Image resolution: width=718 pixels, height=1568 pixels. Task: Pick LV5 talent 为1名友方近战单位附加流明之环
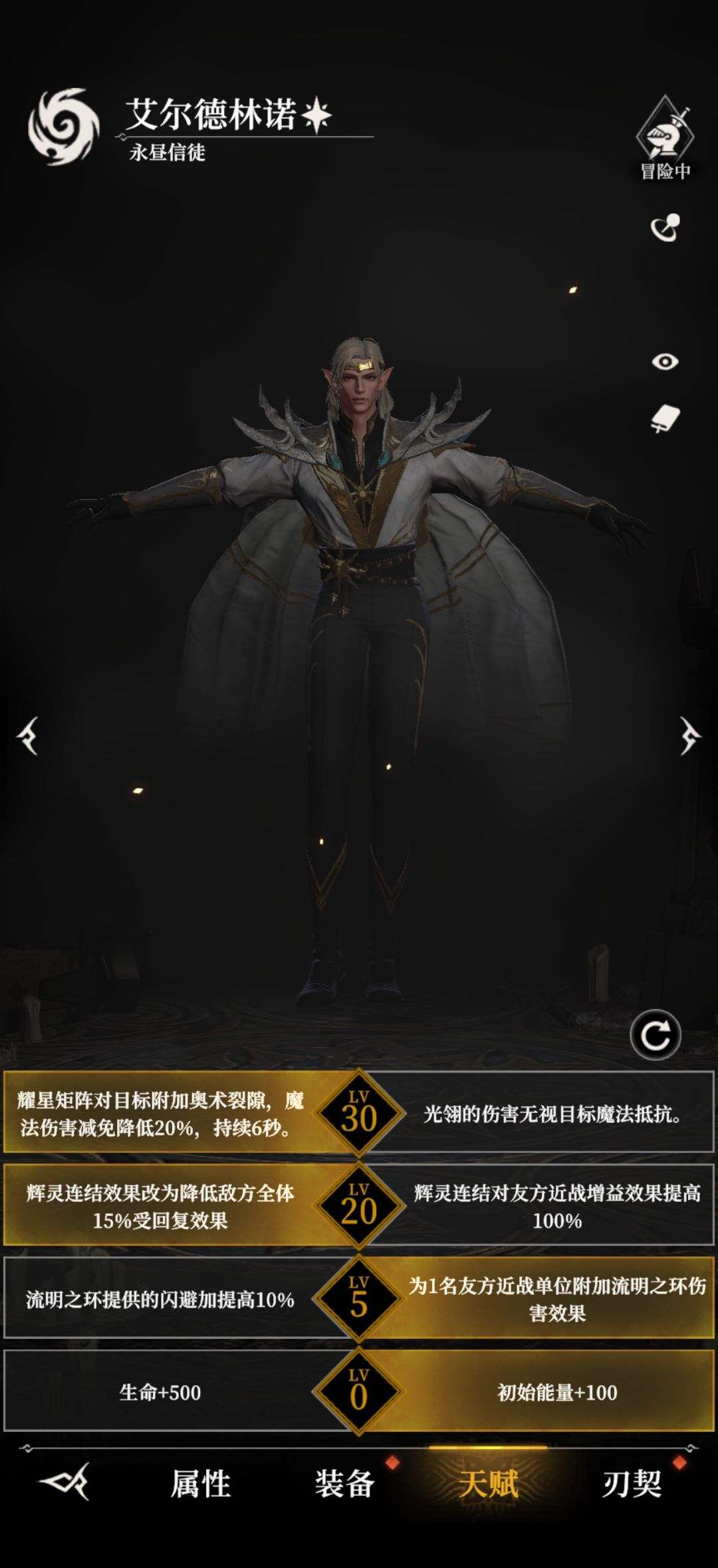(557, 1300)
